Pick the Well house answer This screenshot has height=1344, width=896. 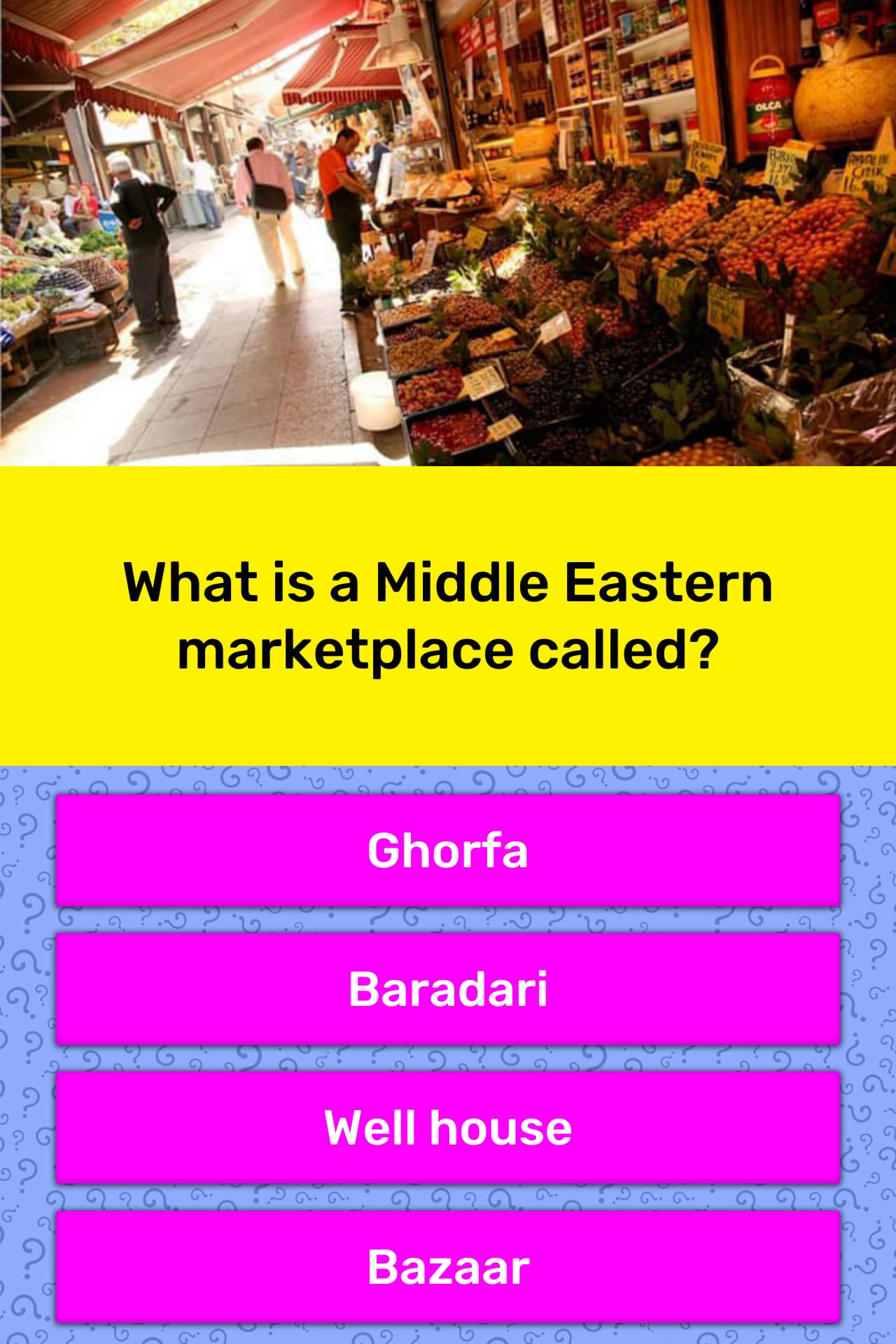(448, 1127)
